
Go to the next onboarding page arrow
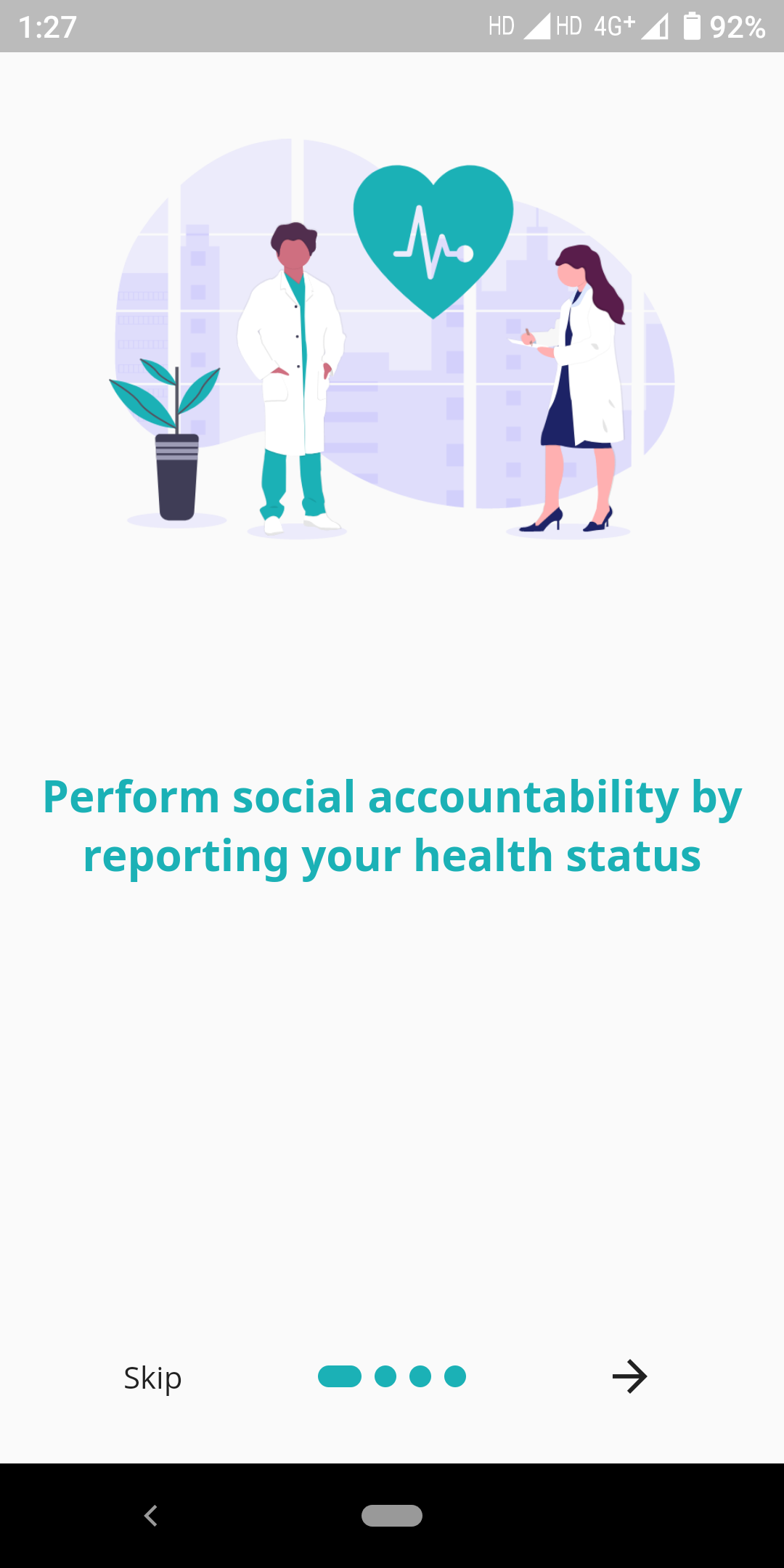click(x=629, y=1376)
